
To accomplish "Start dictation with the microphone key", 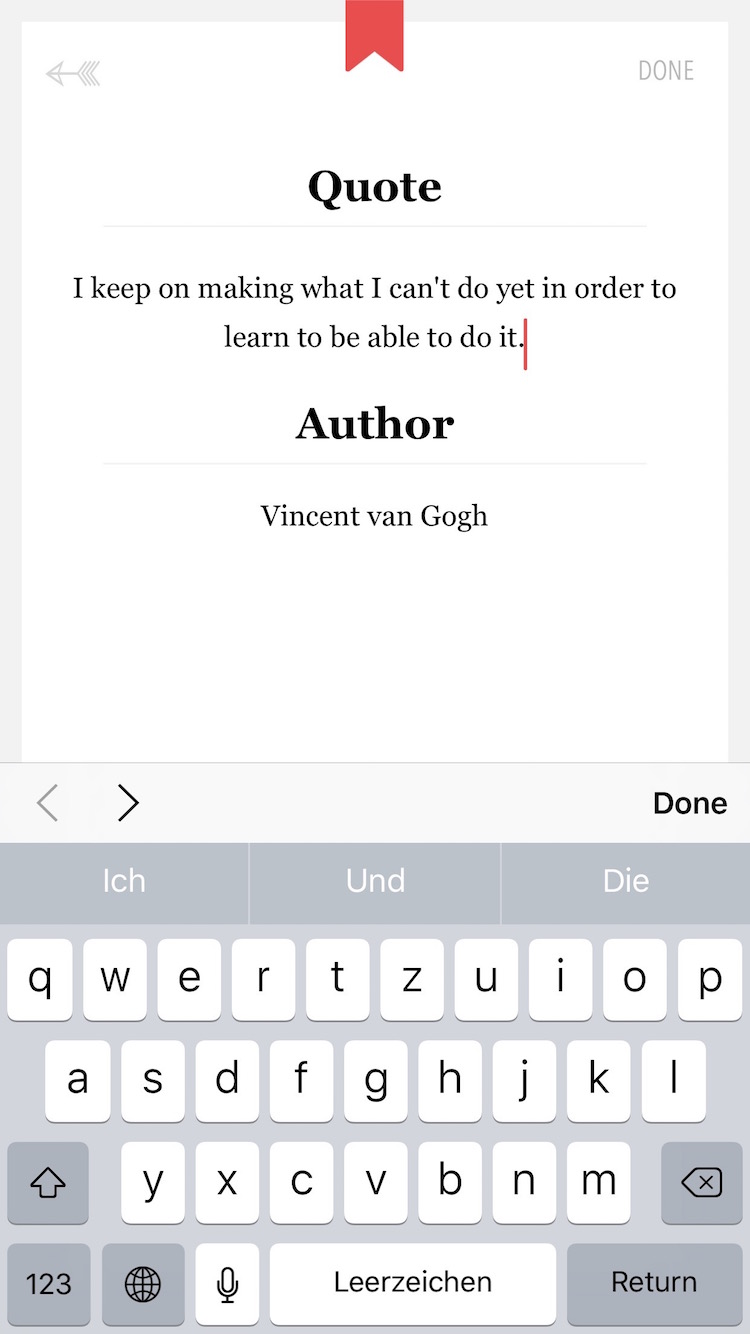I will click(227, 1284).
